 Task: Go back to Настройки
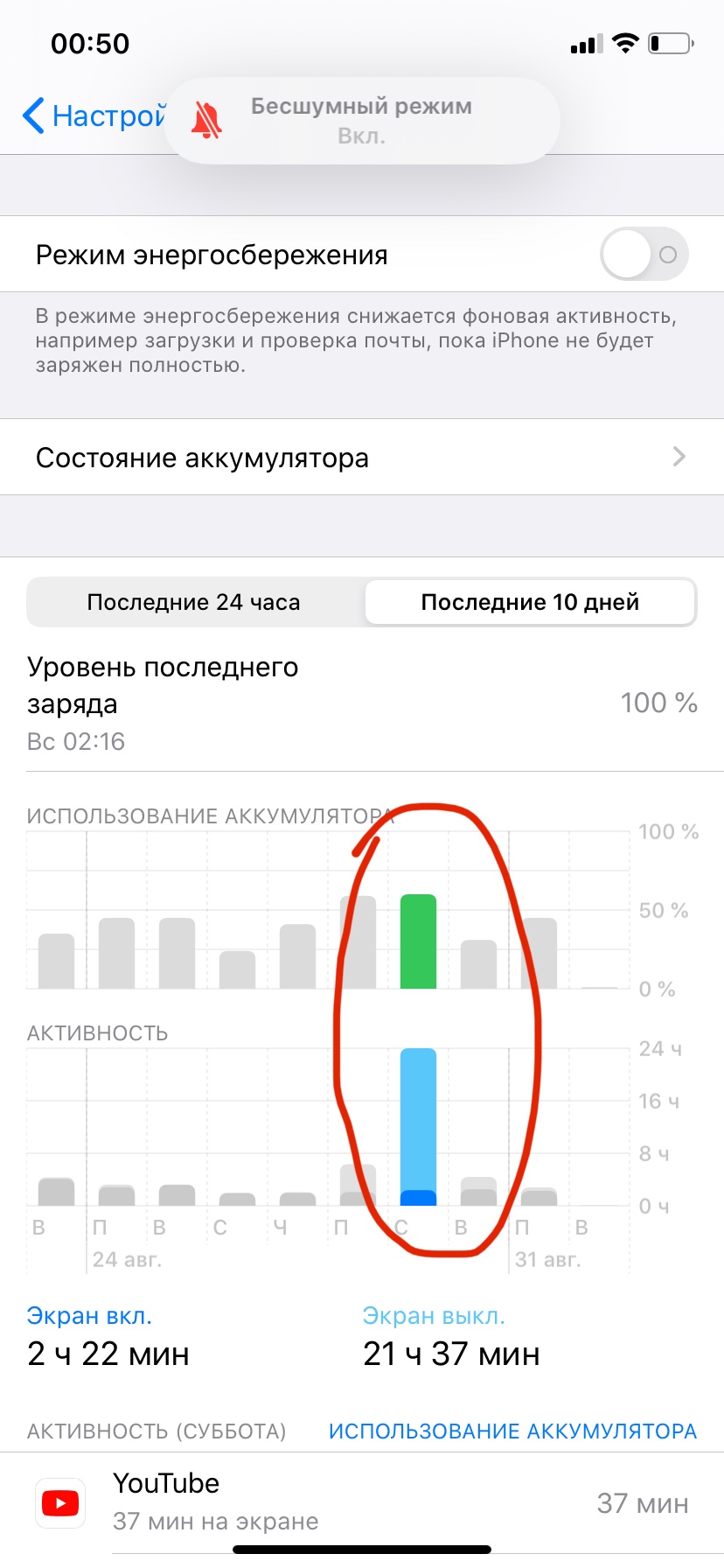(x=94, y=115)
